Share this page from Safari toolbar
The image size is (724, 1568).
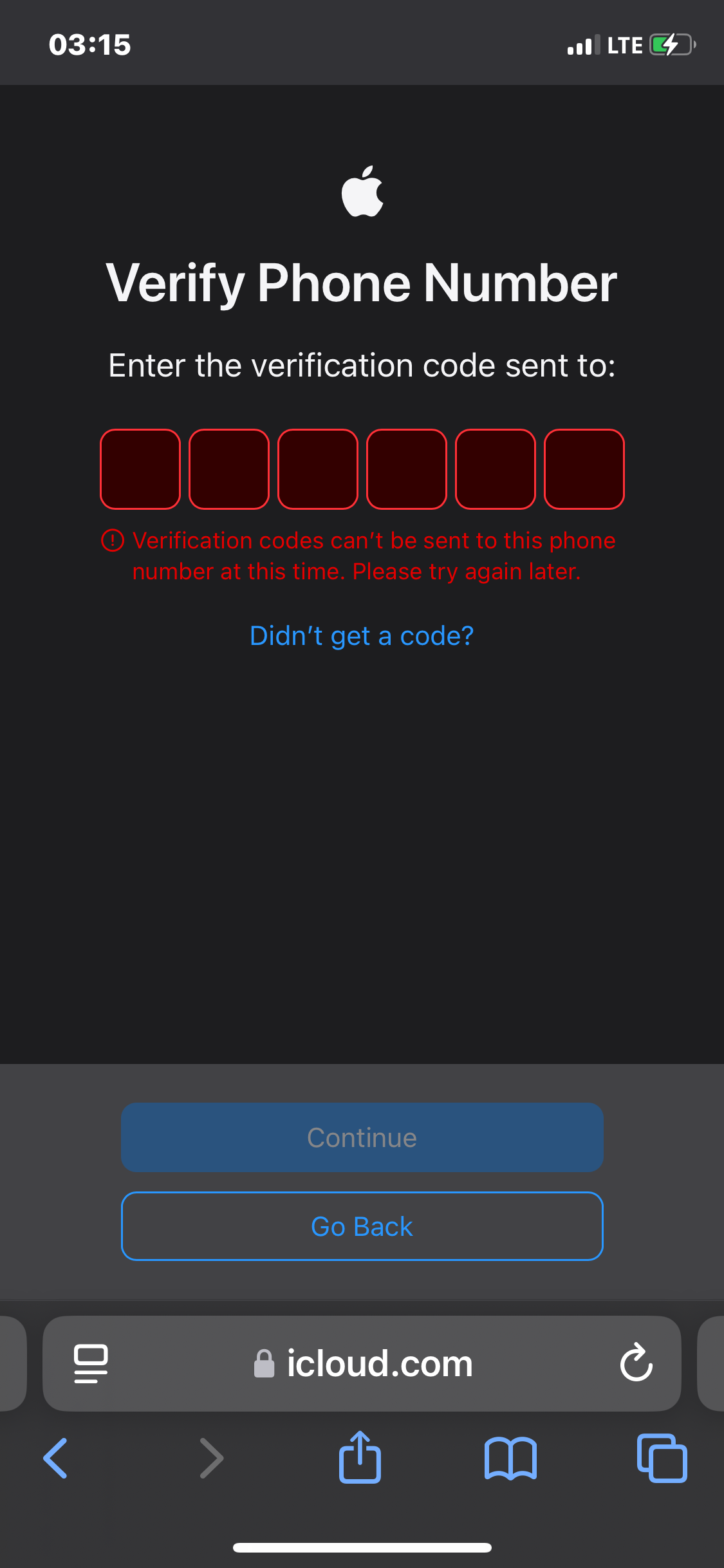(x=360, y=1458)
